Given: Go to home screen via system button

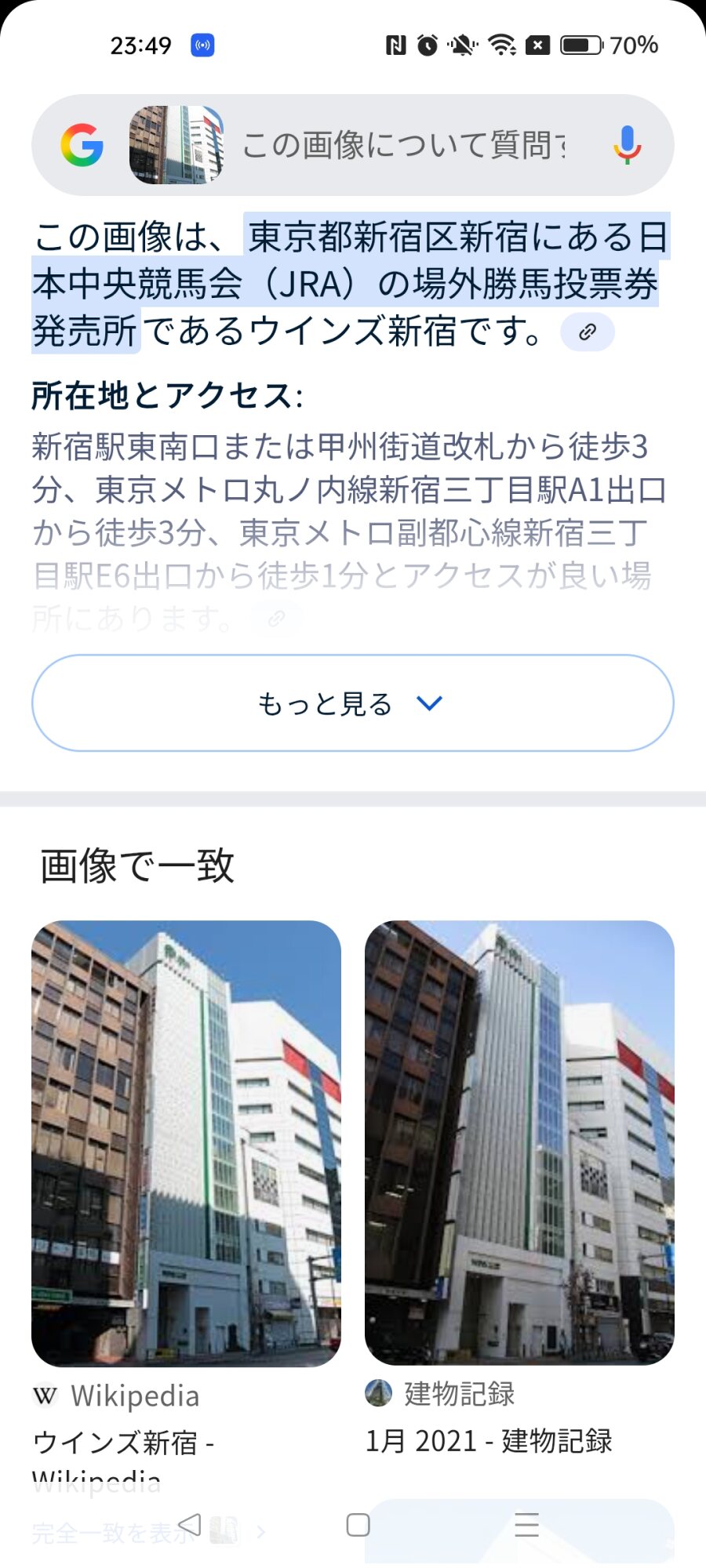Looking at the screenshot, I should (x=358, y=1525).
